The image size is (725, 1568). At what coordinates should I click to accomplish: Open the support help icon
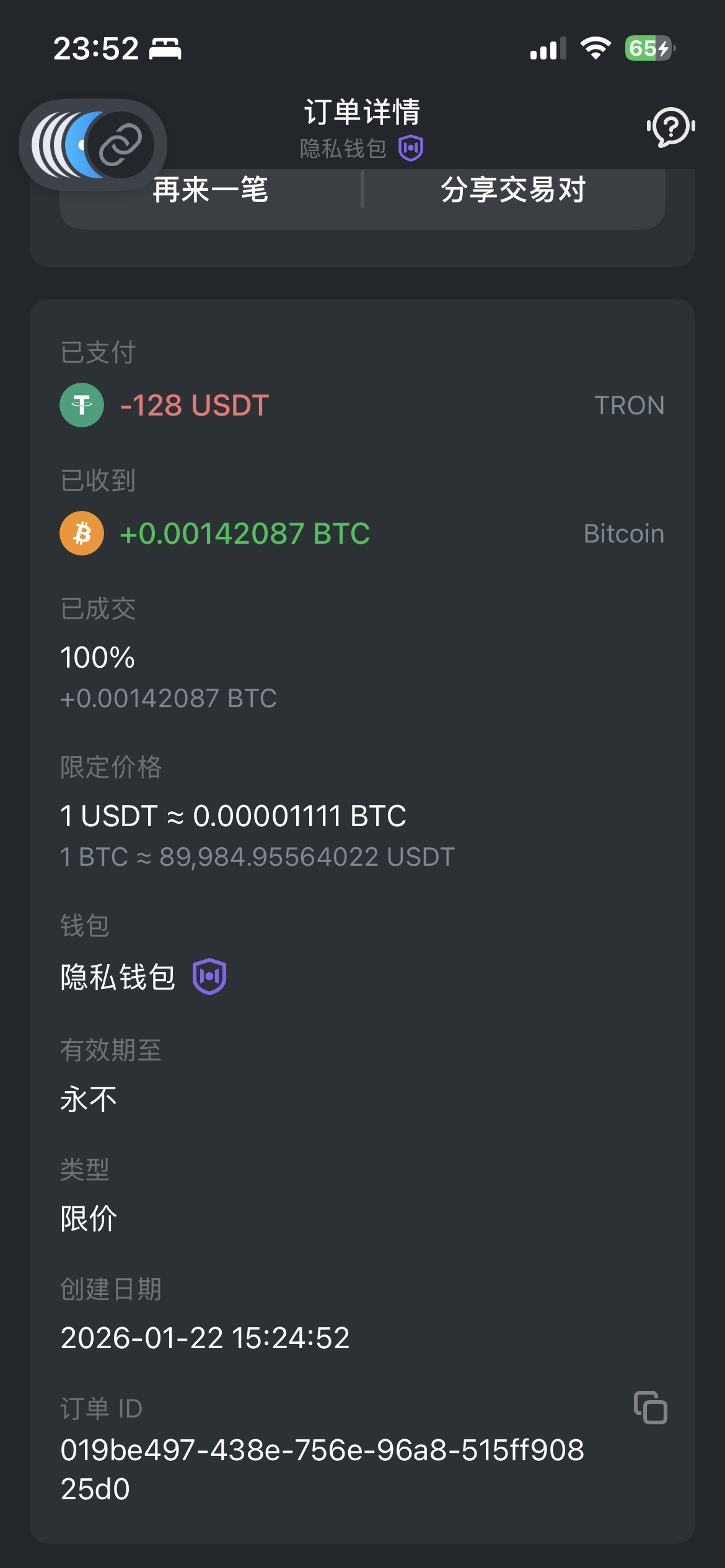tap(670, 127)
